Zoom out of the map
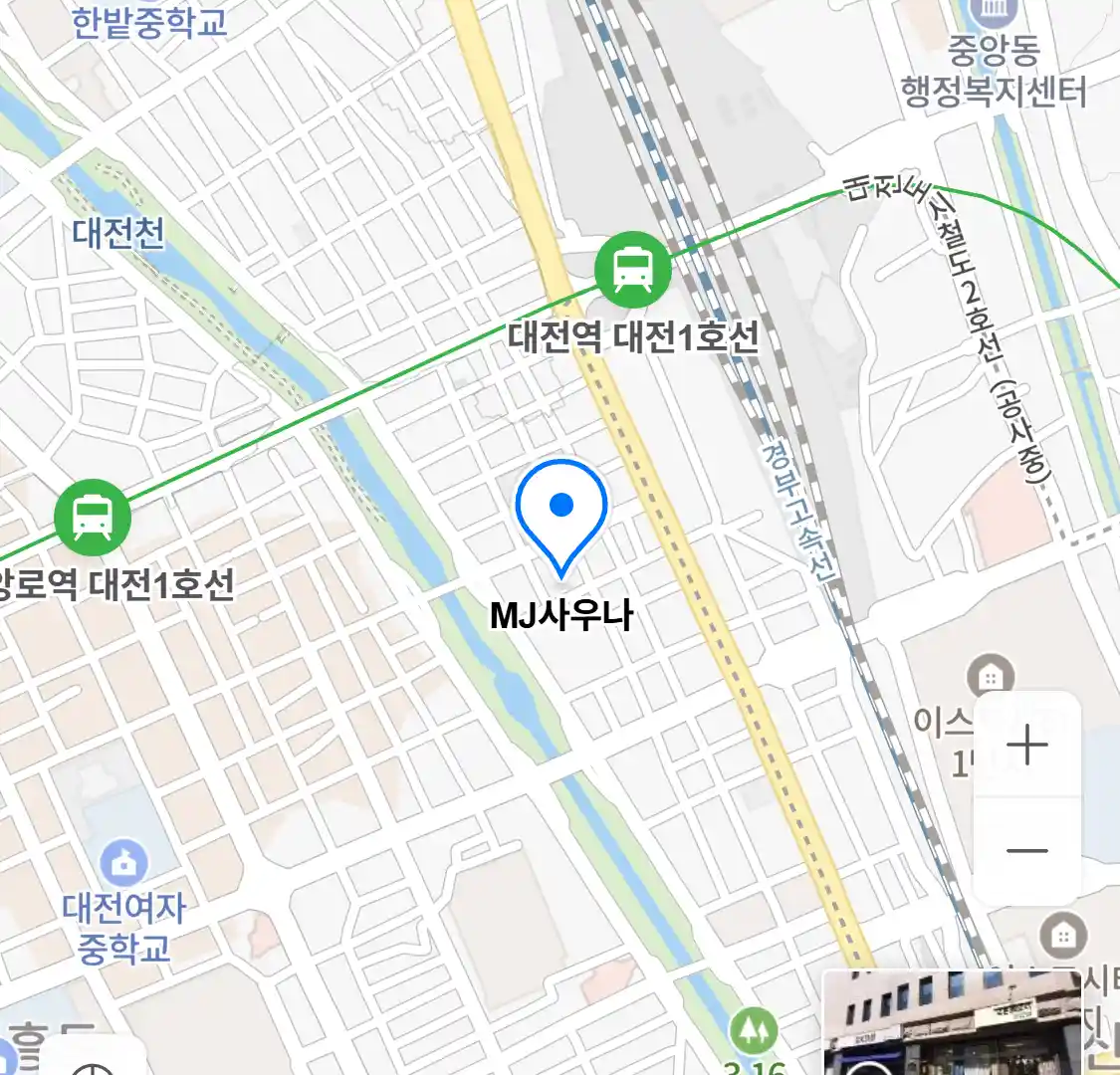The width and height of the screenshot is (1120, 1075). pos(1026,851)
